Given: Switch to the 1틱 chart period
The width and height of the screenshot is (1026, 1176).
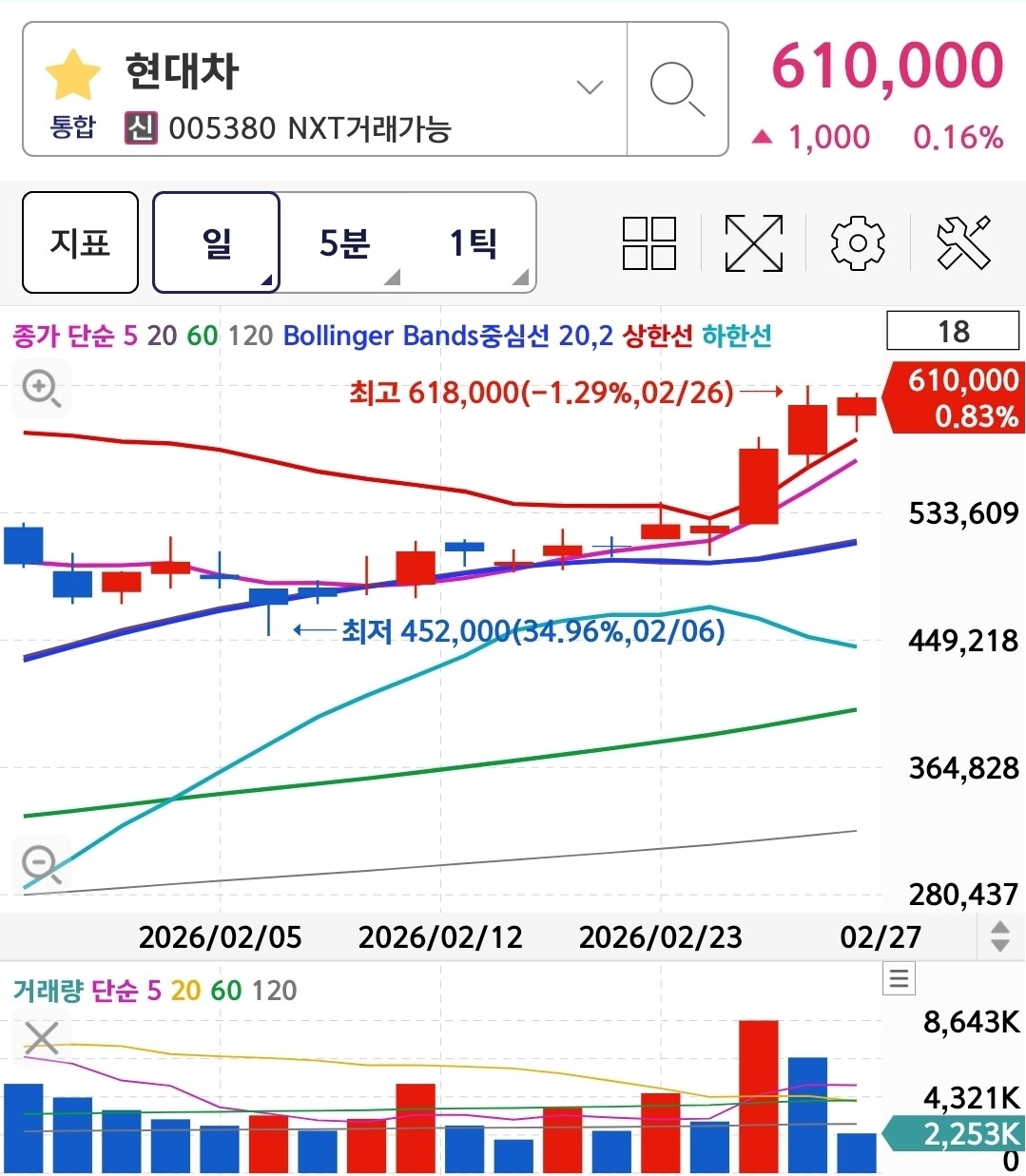Looking at the screenshot, I should 473,242.
